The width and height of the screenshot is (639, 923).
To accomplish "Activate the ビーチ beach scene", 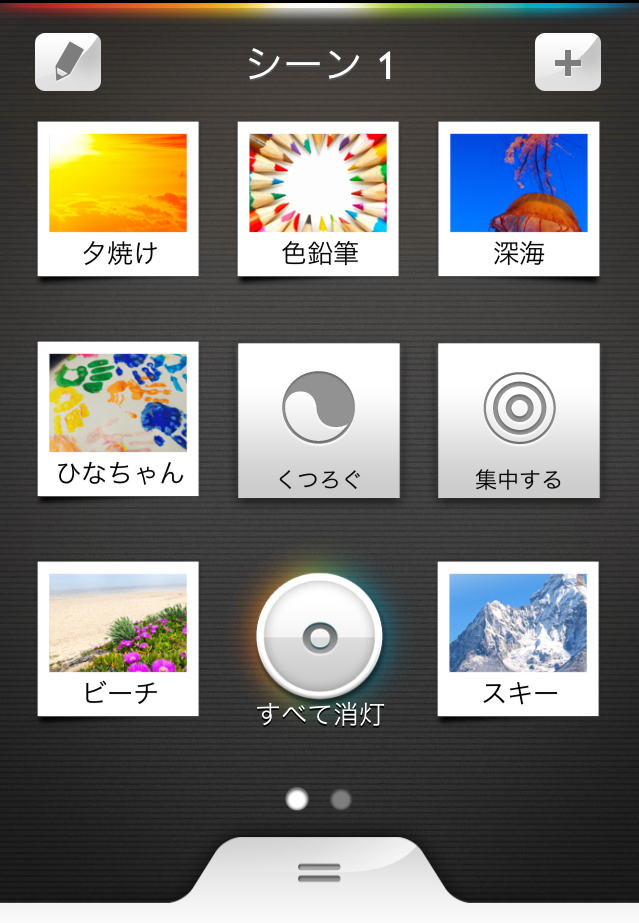I will (118, 638).
